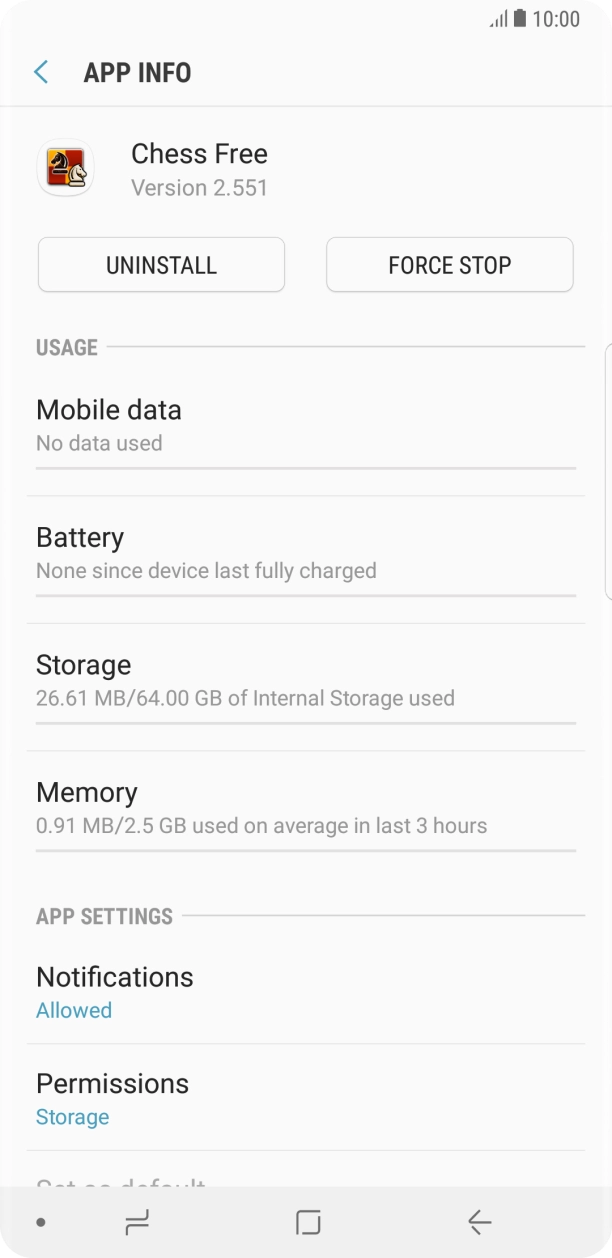Tap the system home button

click(308, 1222)
